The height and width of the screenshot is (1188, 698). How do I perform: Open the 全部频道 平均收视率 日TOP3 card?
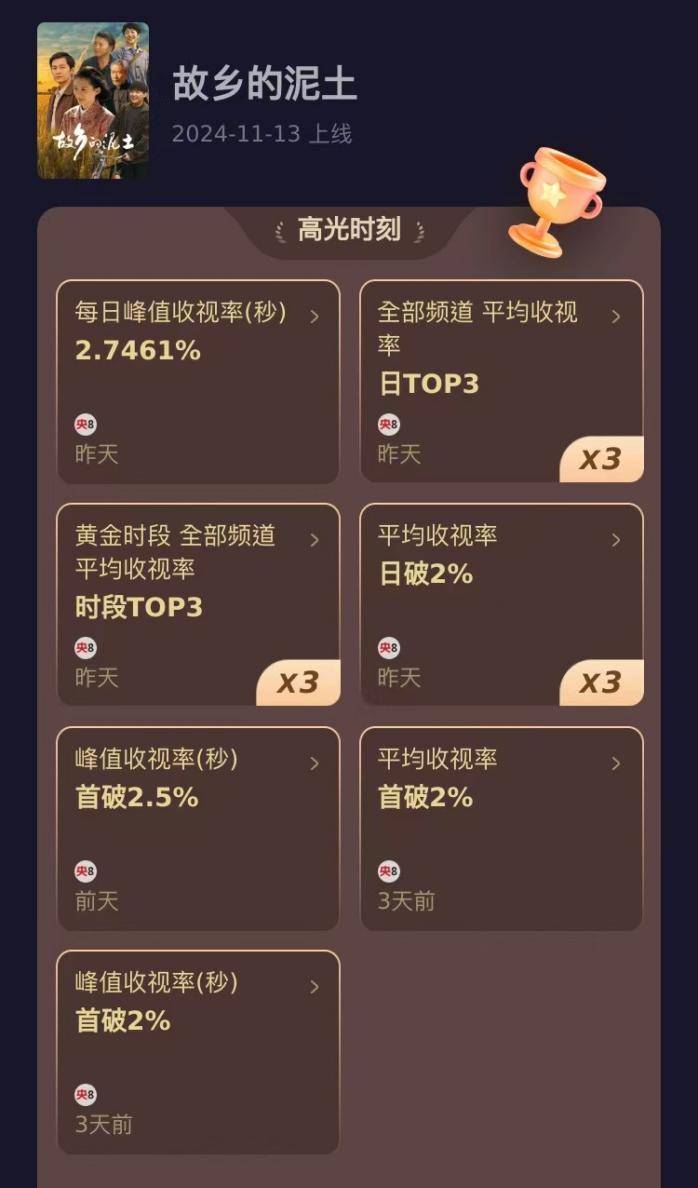pos(501,382)
